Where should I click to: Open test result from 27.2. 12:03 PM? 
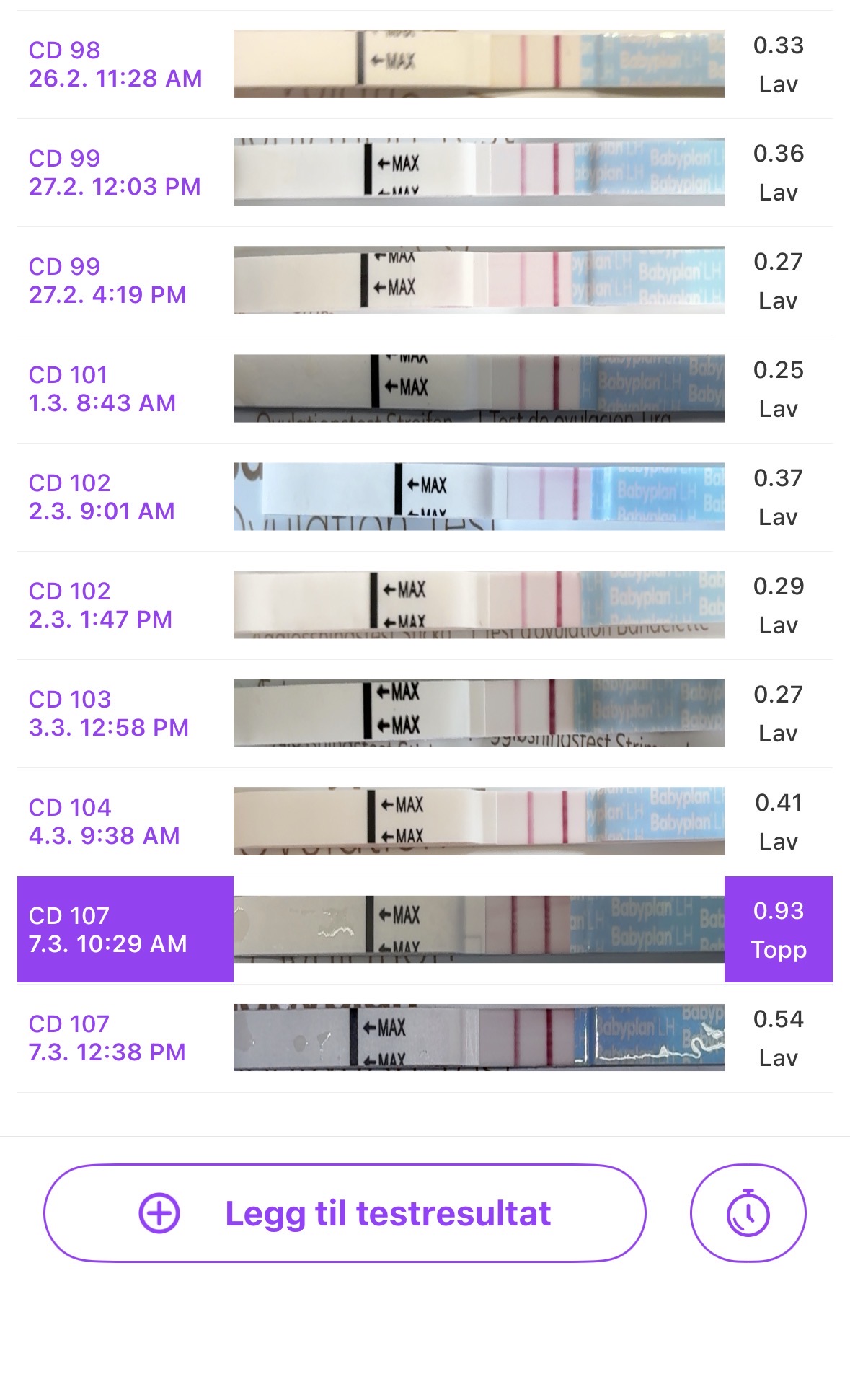pyautogui.click(x=424, y=172)
